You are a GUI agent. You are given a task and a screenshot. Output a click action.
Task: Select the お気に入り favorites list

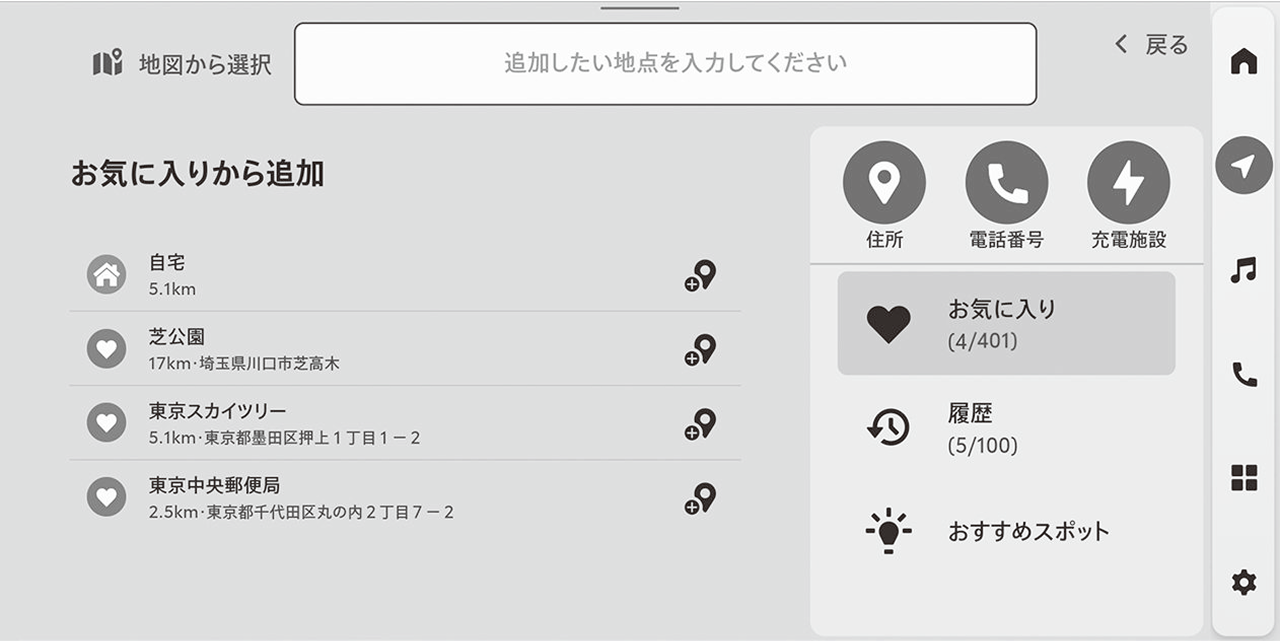(1006, 324)
